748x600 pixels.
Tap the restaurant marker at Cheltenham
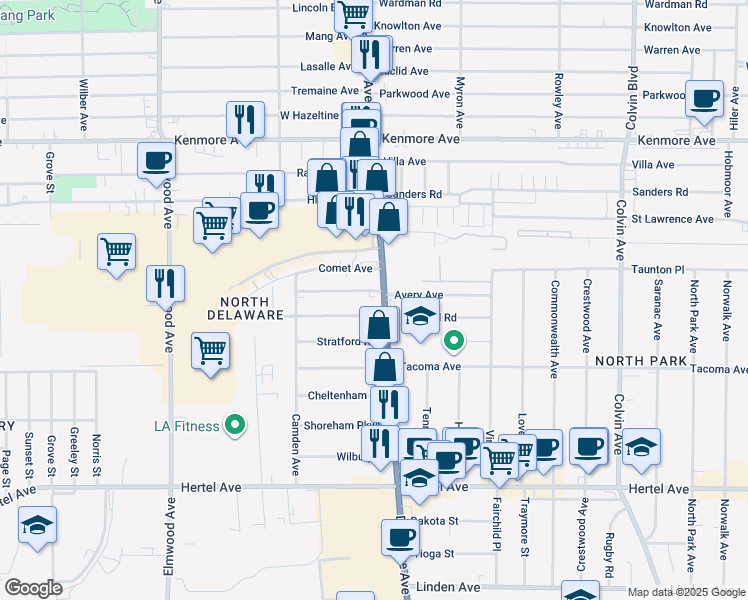(x=388, y=404)
